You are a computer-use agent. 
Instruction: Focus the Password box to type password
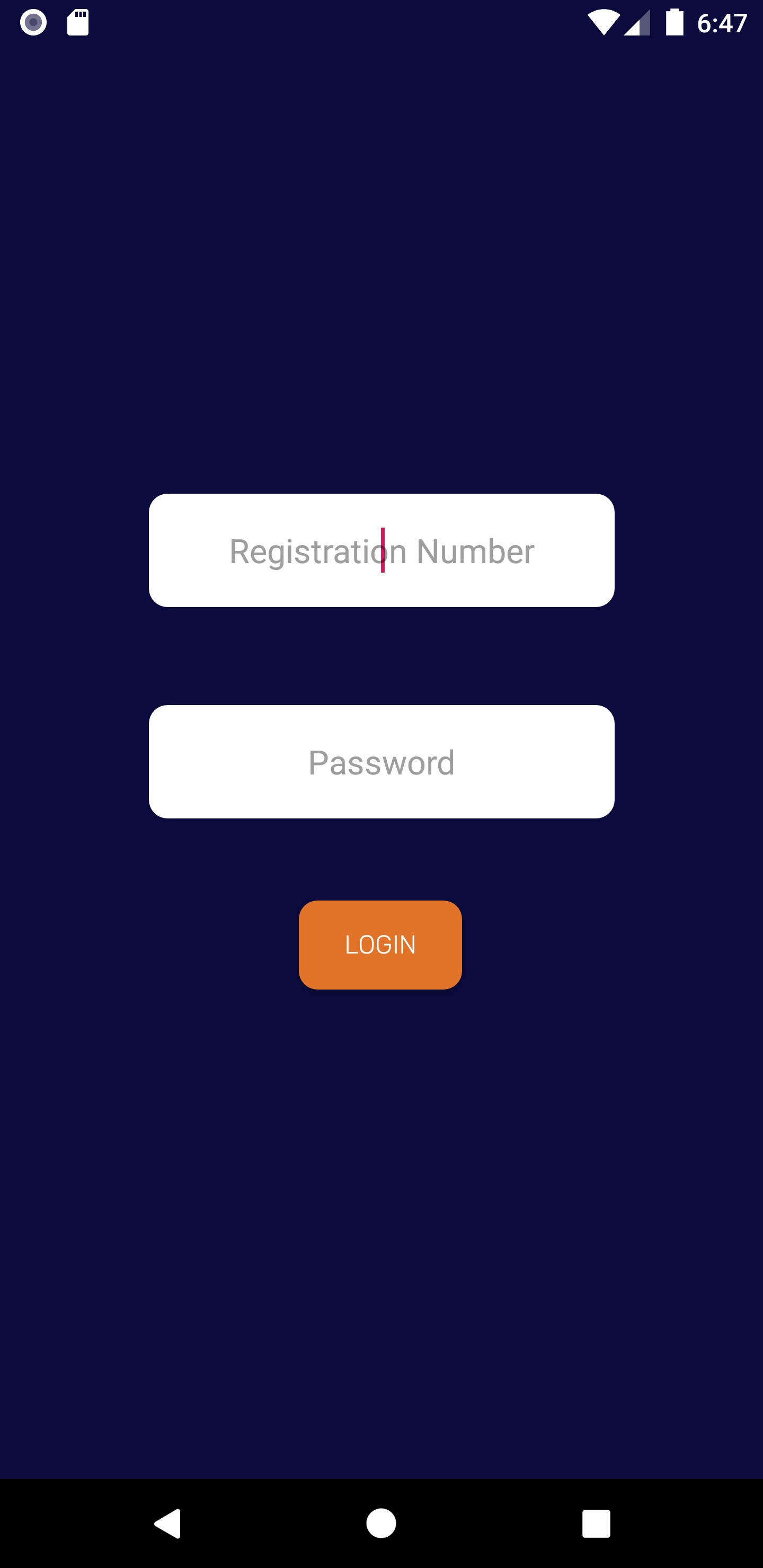click(381, 761)
